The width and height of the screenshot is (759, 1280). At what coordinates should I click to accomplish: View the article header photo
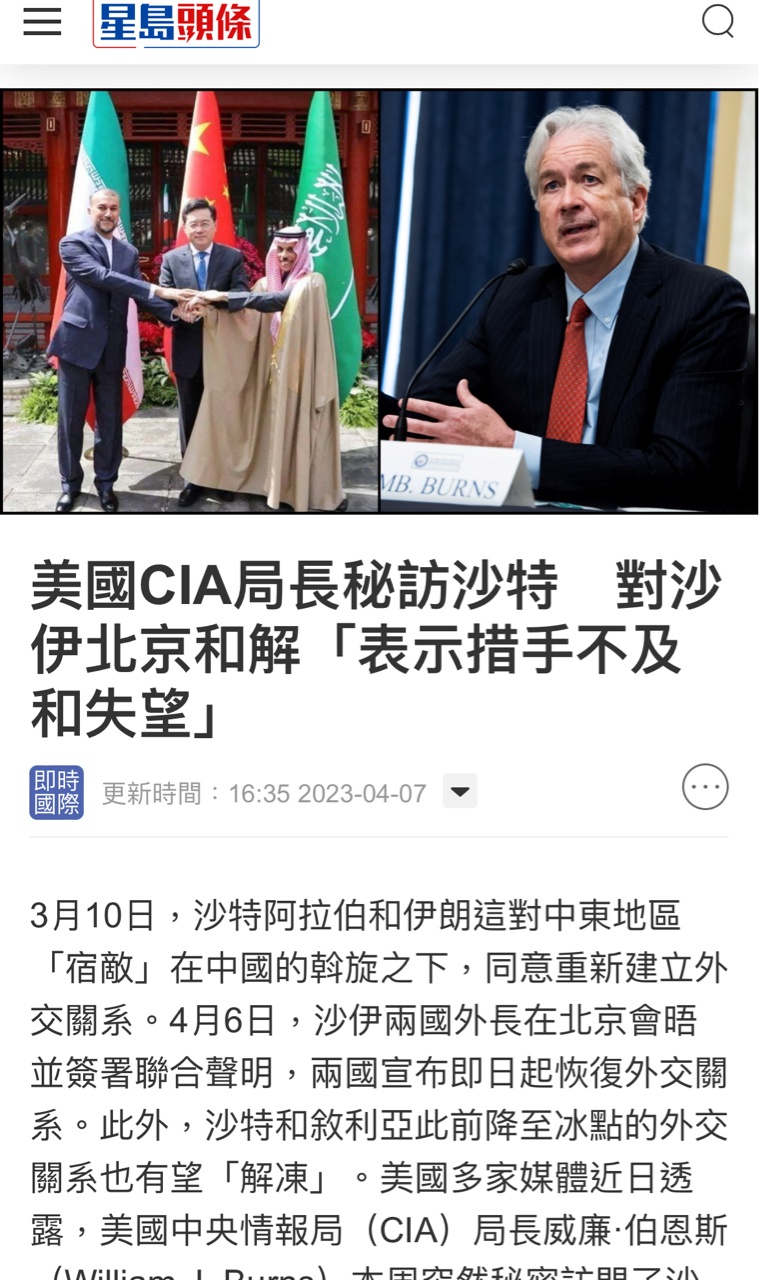[x=379, y=301]
